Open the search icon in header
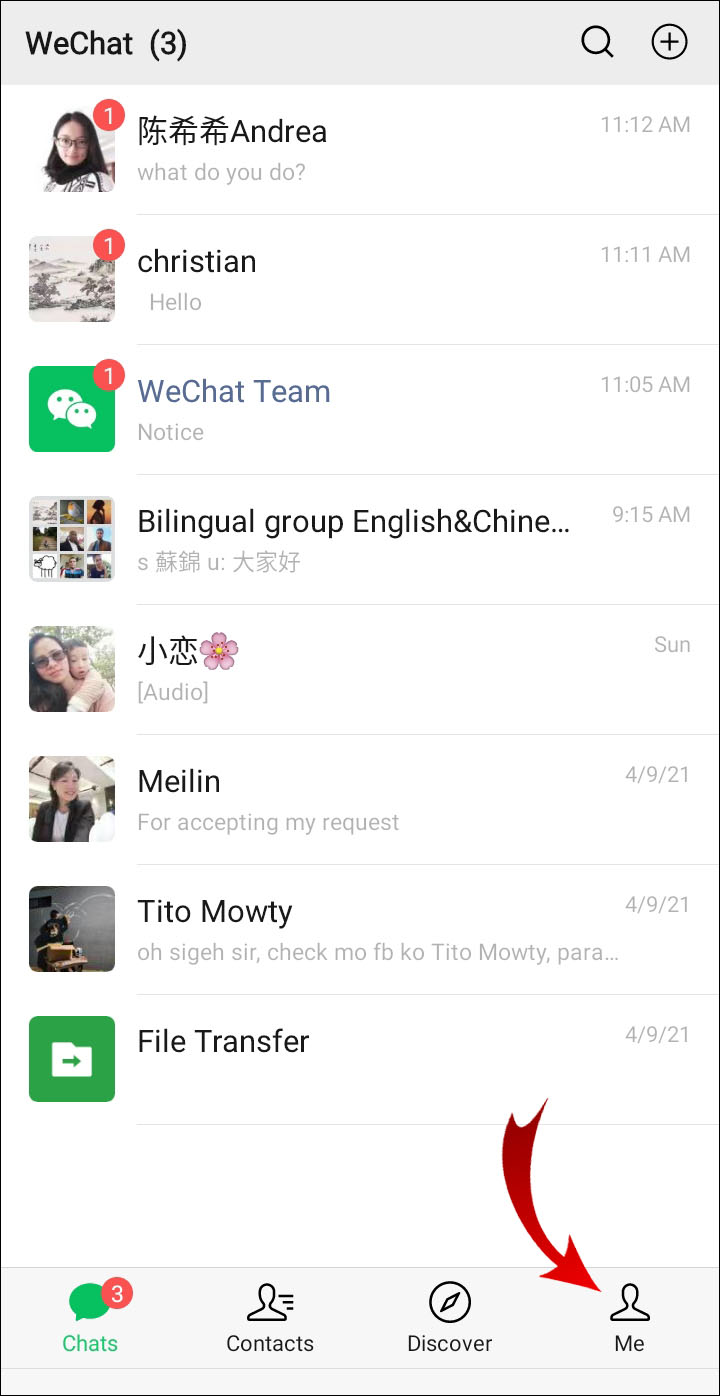The height and width of the screenshot is (1396, 720). tap(597, 42)
